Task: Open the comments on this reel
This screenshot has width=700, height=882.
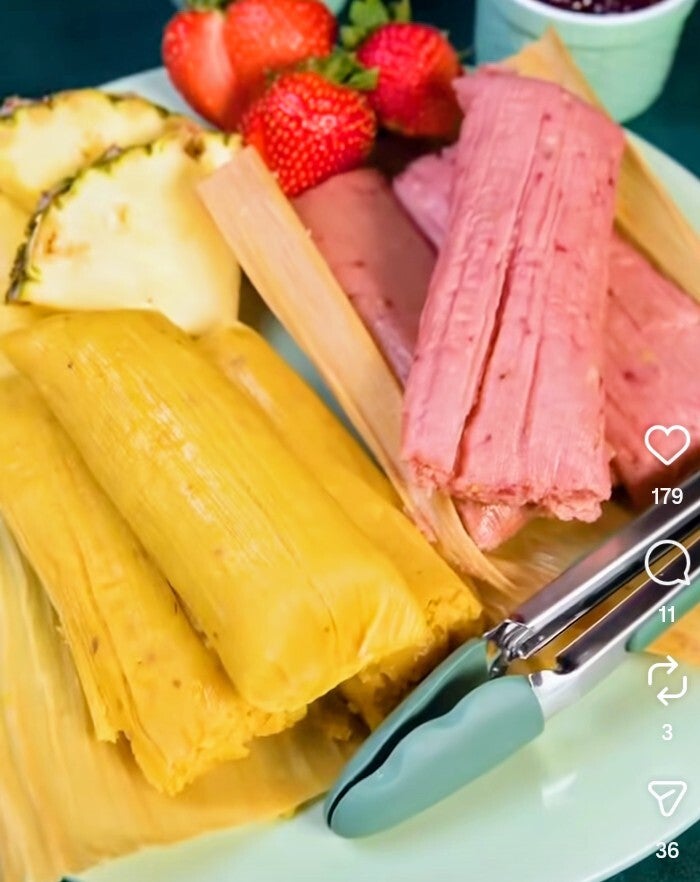Action: 667,563
